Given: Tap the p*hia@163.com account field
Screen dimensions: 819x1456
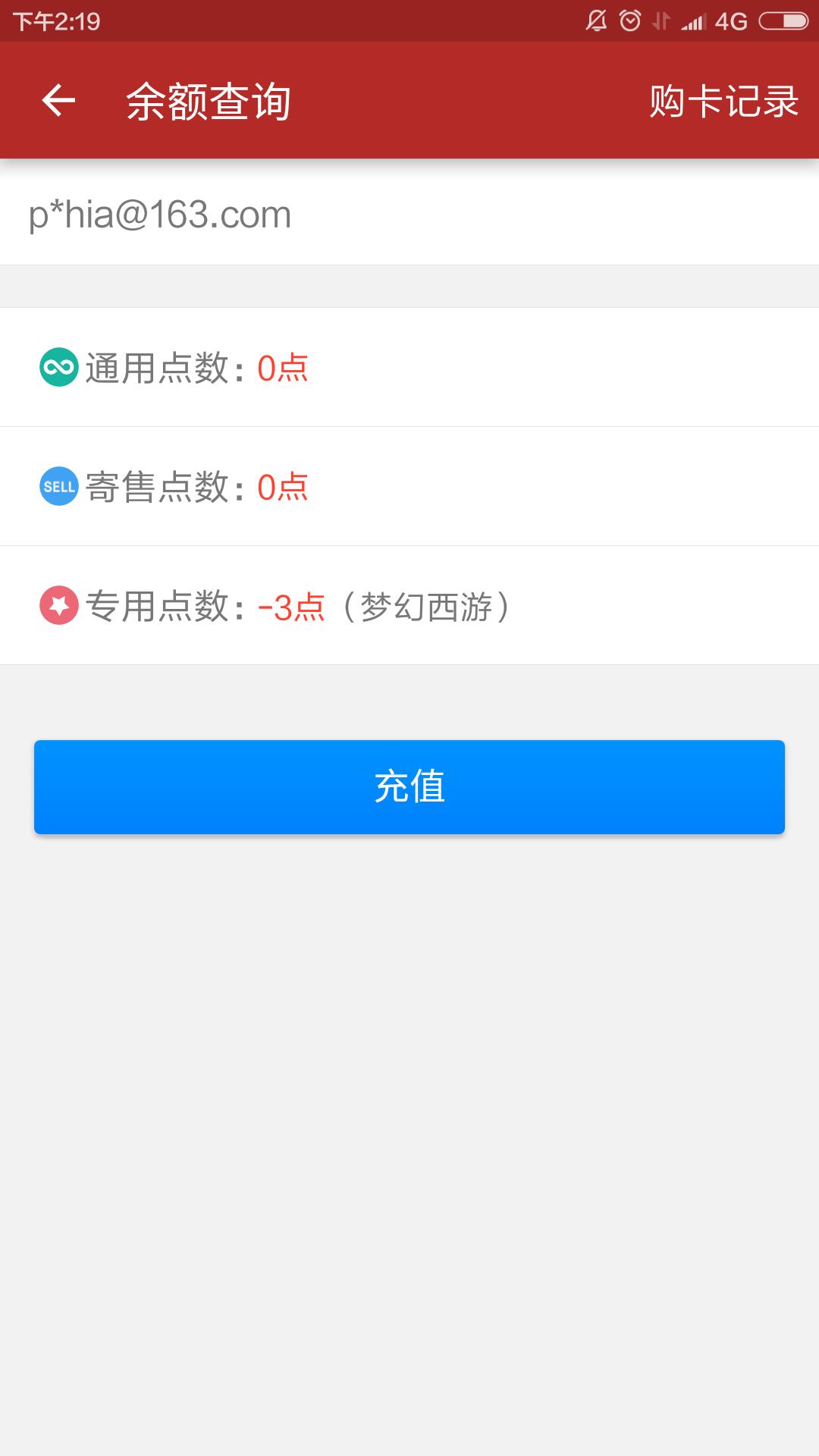Looking at the screenshot, I should [x=409, y=215].
